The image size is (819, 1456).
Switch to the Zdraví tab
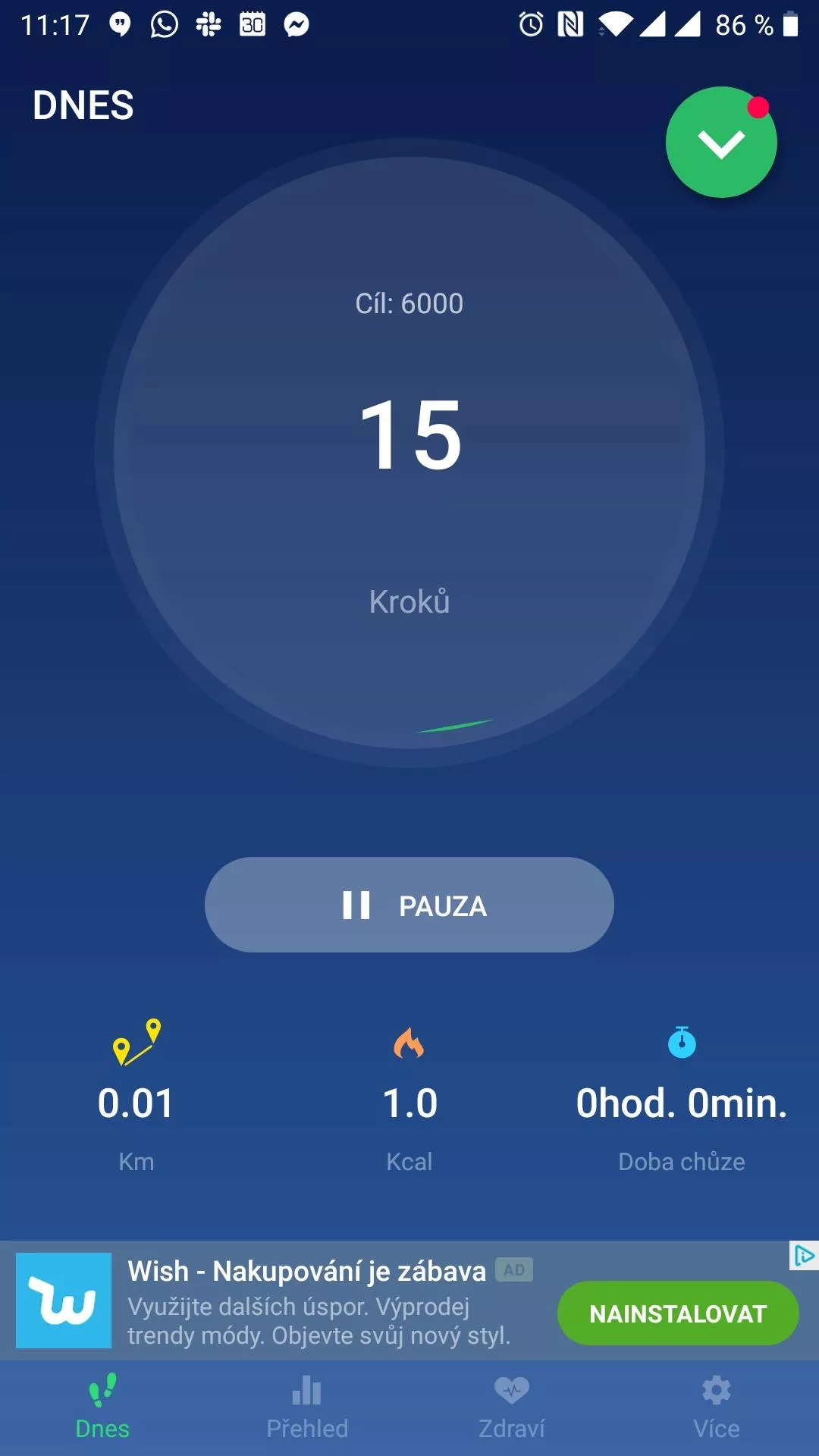pyautogui.click(x=512, y=1408)
